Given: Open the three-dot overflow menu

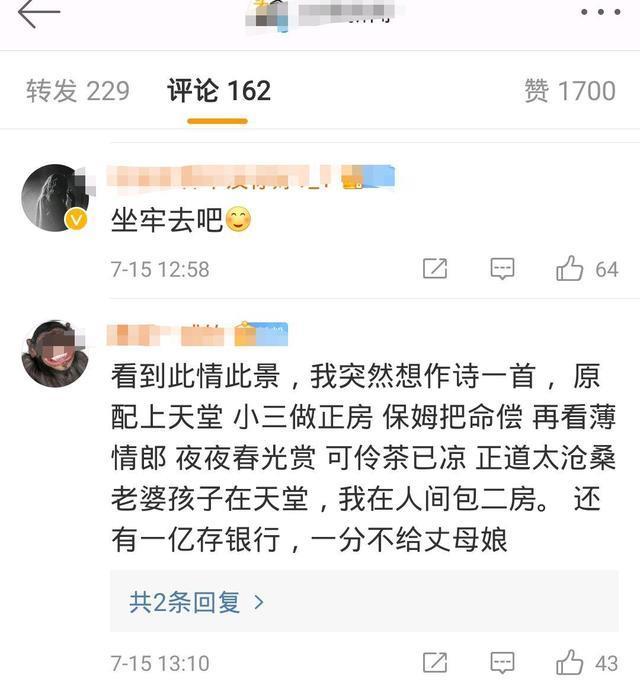Looking at the screenshot, I should [x=601, y=12].
